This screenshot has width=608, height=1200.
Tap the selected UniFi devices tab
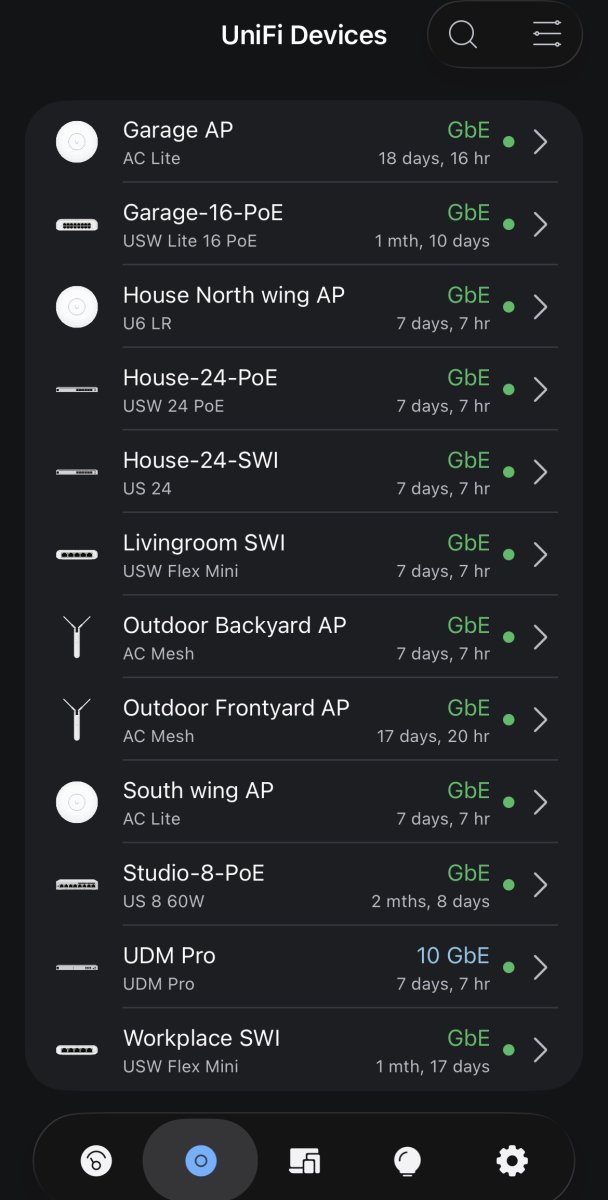tap(200, 1160)
